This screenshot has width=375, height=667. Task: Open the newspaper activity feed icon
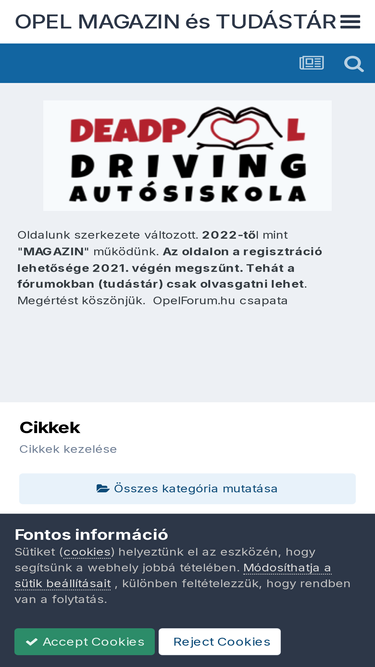click(312, 63)
